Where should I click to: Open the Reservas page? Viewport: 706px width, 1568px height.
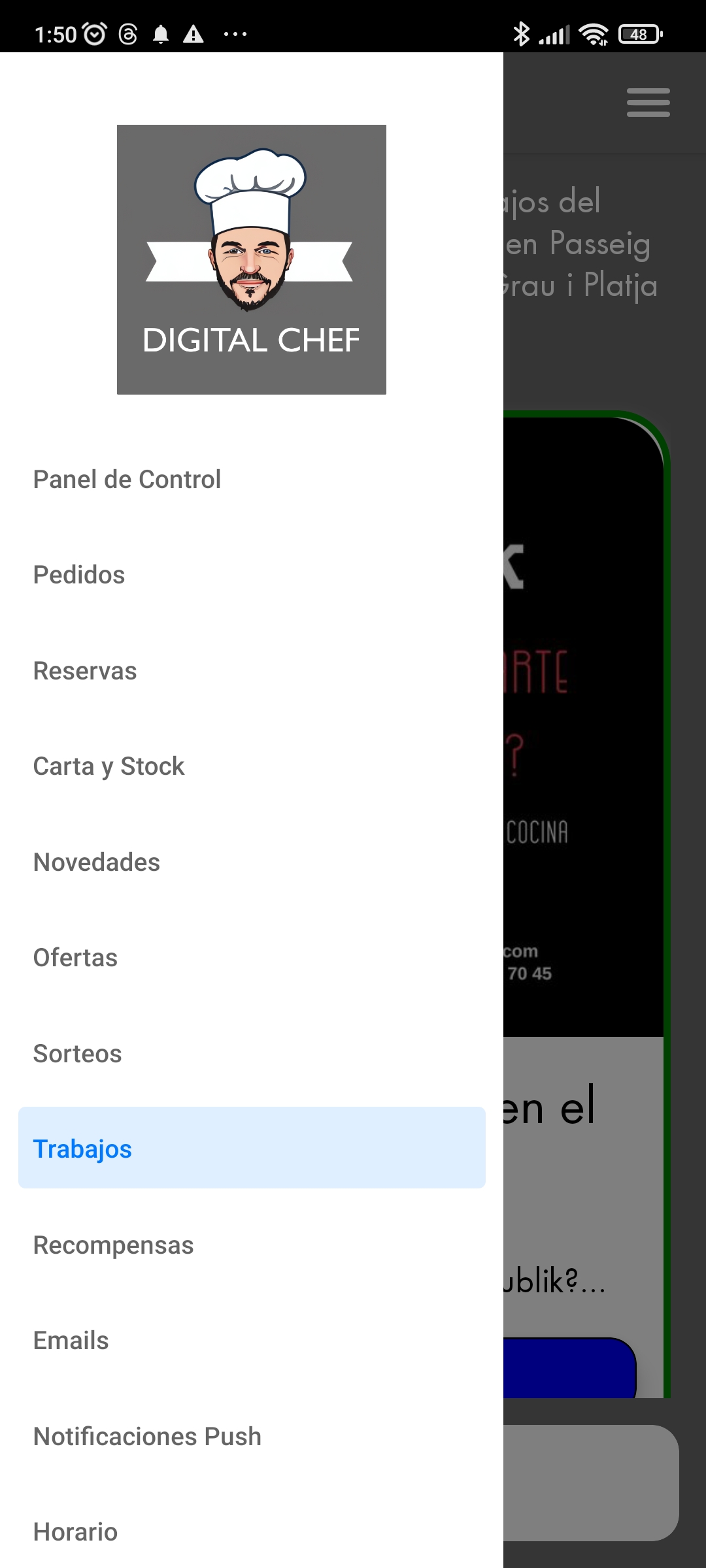(85, 671)
